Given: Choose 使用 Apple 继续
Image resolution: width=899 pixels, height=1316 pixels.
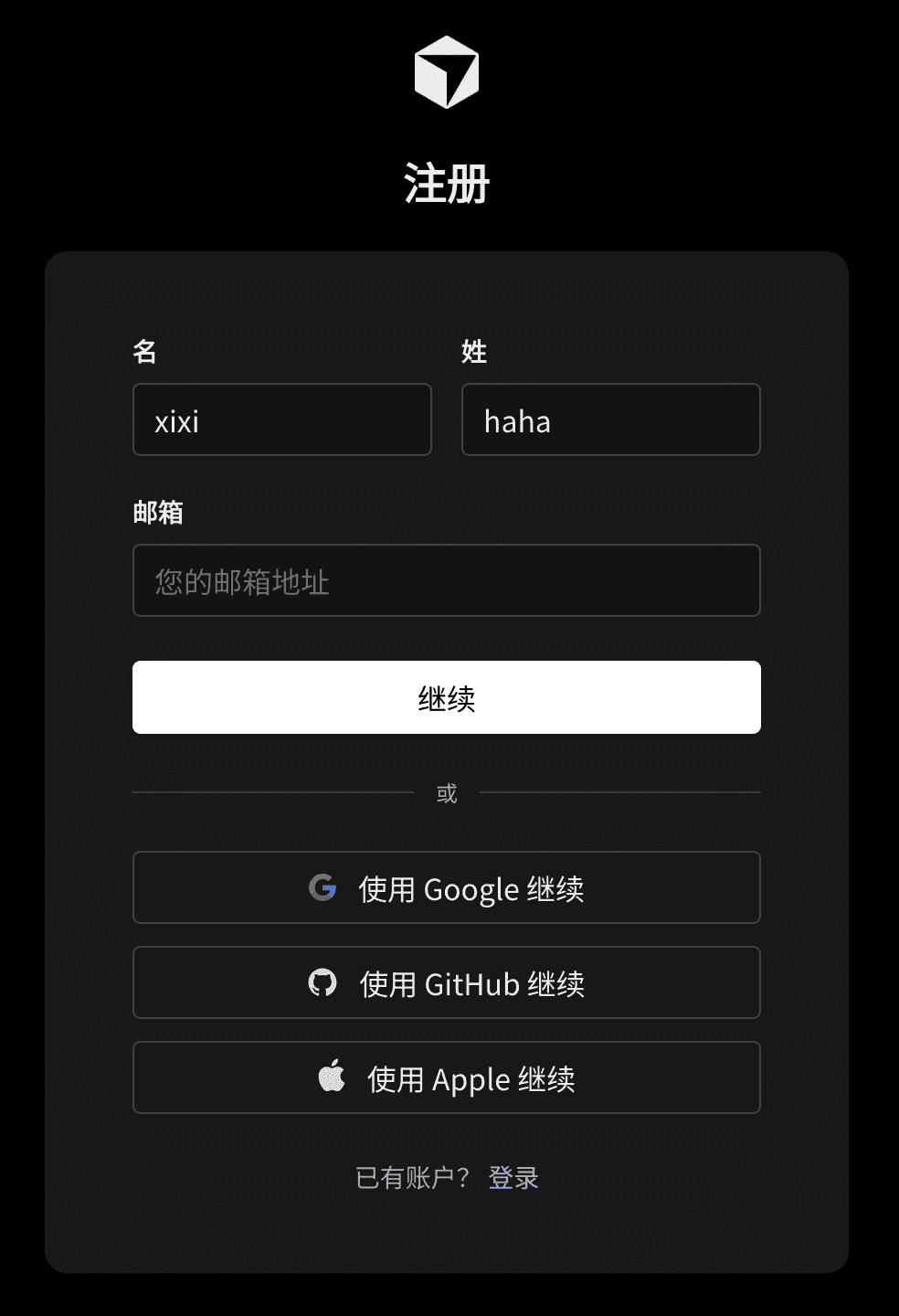Looking at the screenshot, I should tap(447, 1077).
